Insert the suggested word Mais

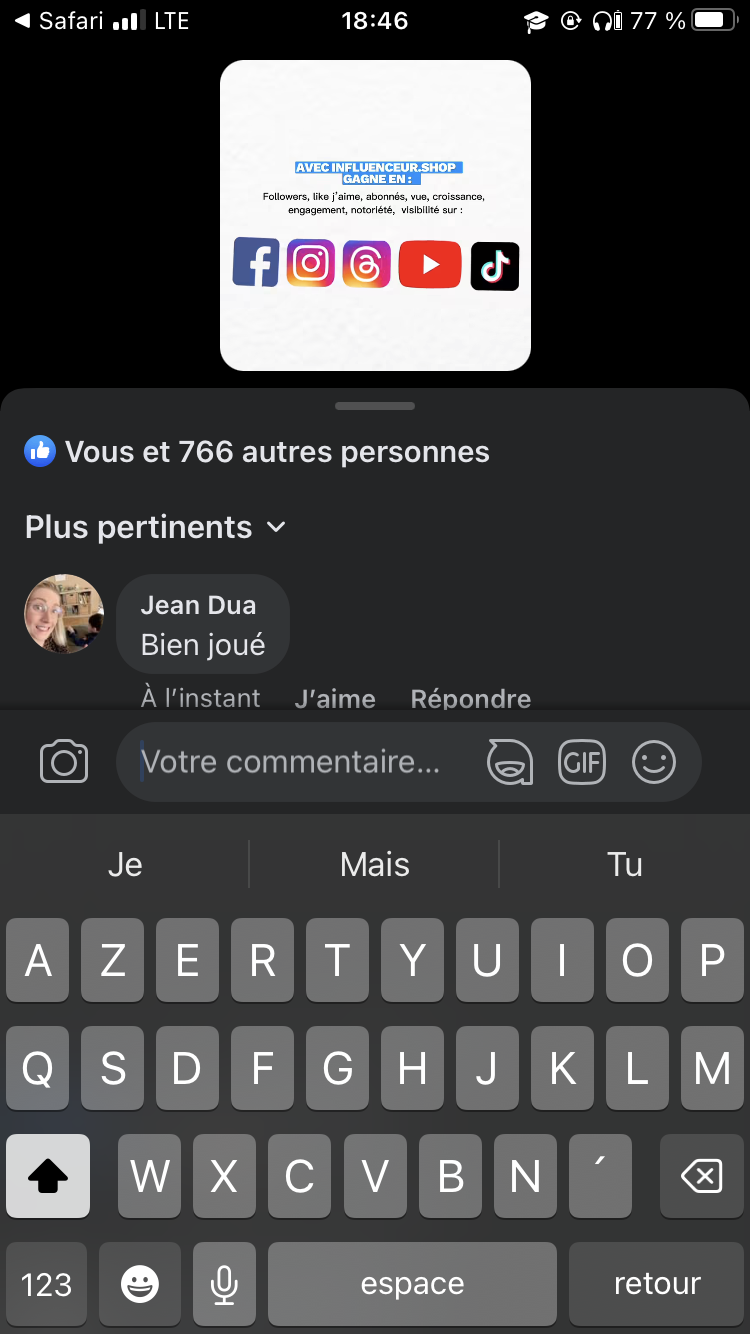[375, 864]
